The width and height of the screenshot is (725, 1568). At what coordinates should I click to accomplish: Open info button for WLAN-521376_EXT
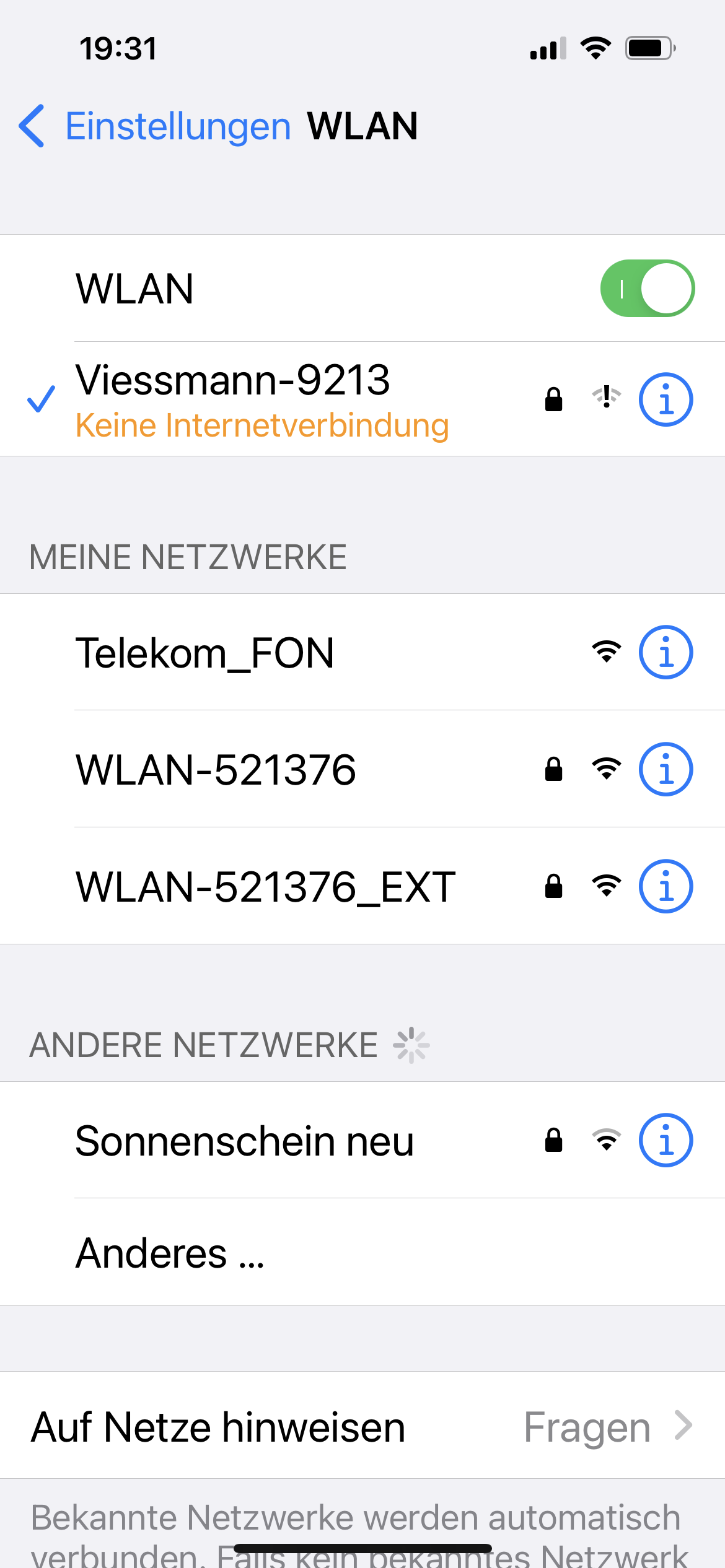tap(666, 887)
